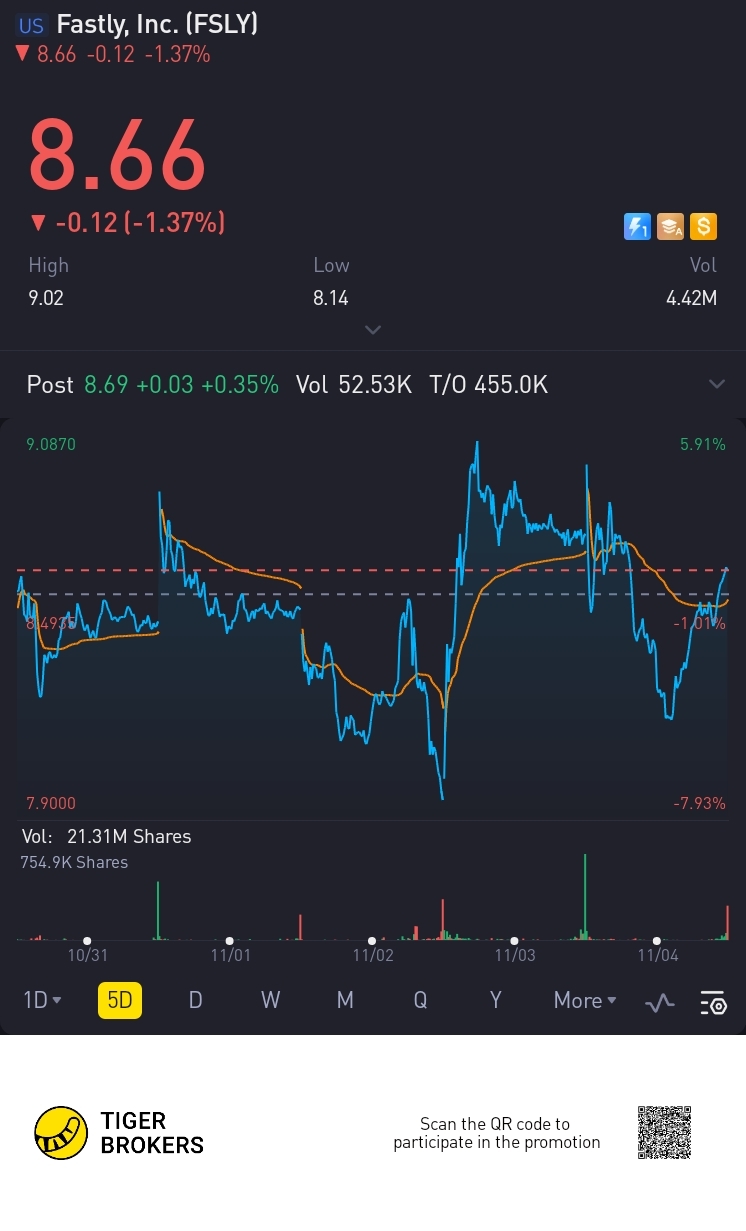Screen dimensions: 746x1231
Task: Expand quote details below High and Low
Action: 373,329
